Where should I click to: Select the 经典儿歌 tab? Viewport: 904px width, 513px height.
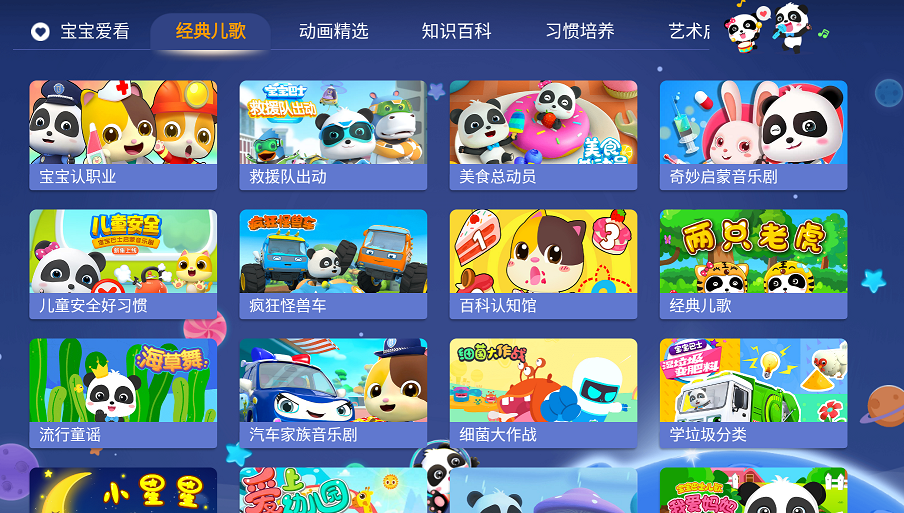pos(211,31)
